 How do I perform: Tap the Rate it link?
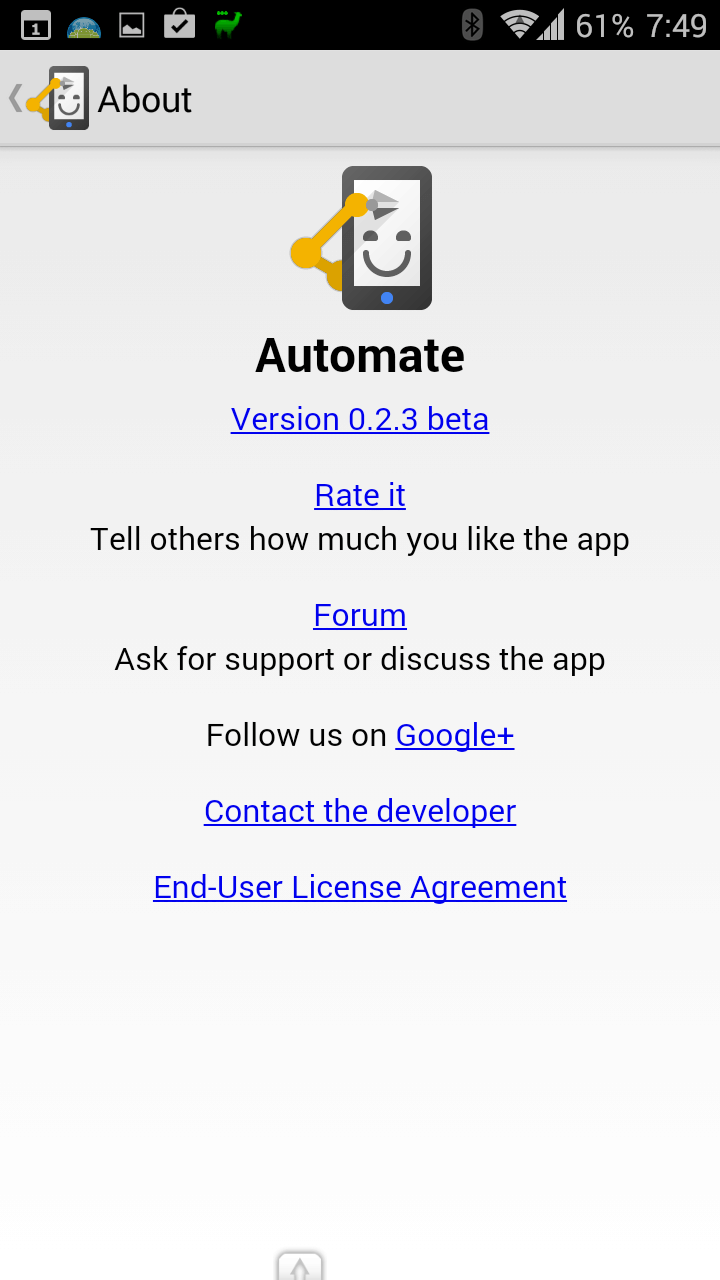click(360, 495)
